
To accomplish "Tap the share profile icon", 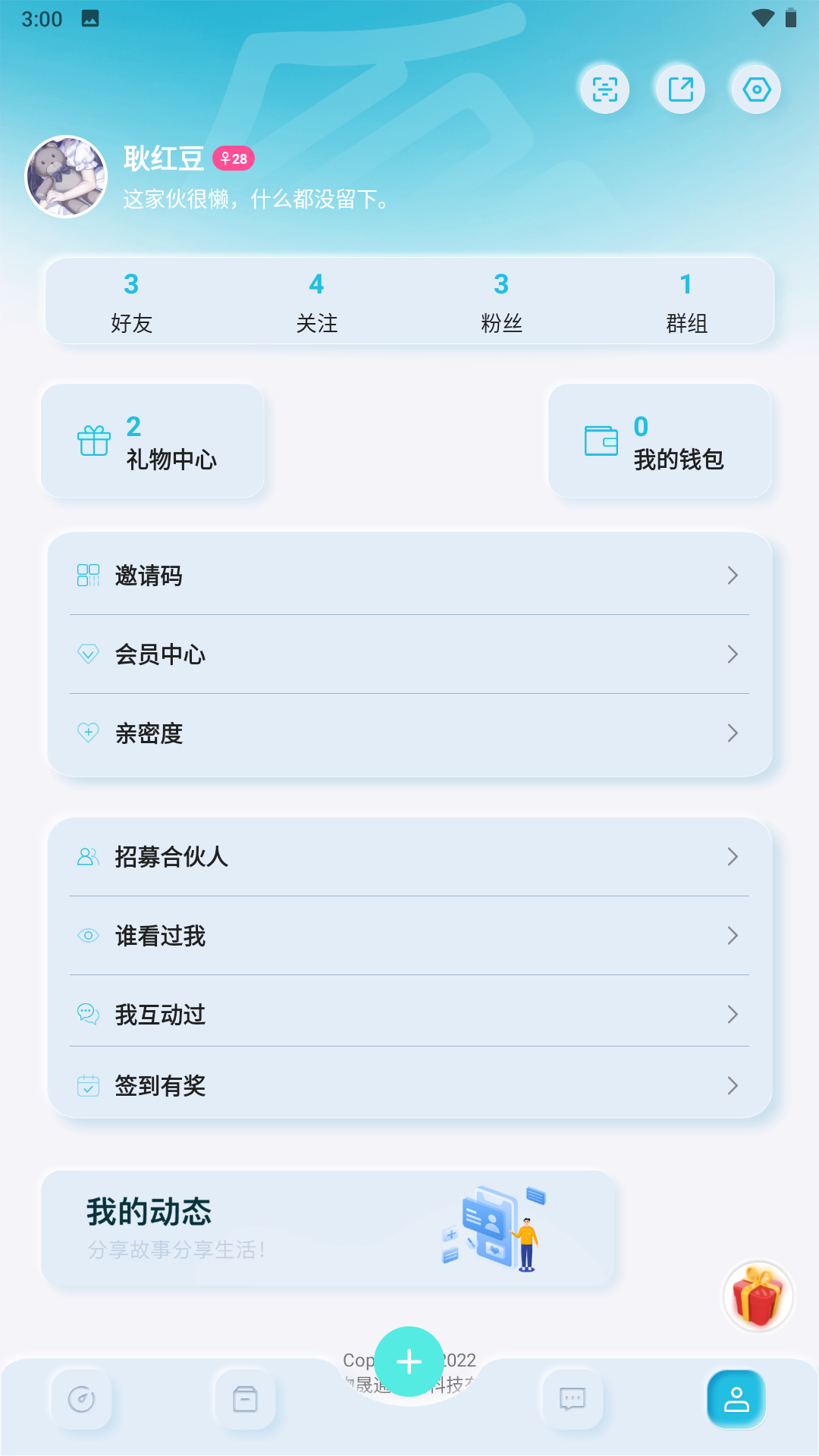I will pos(680,89).
